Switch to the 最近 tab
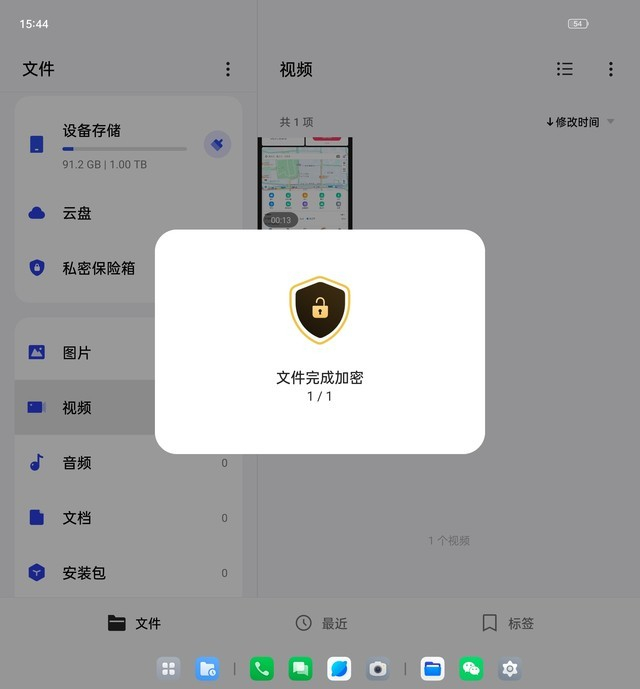 pyautogui.click(x=322, y=623)
